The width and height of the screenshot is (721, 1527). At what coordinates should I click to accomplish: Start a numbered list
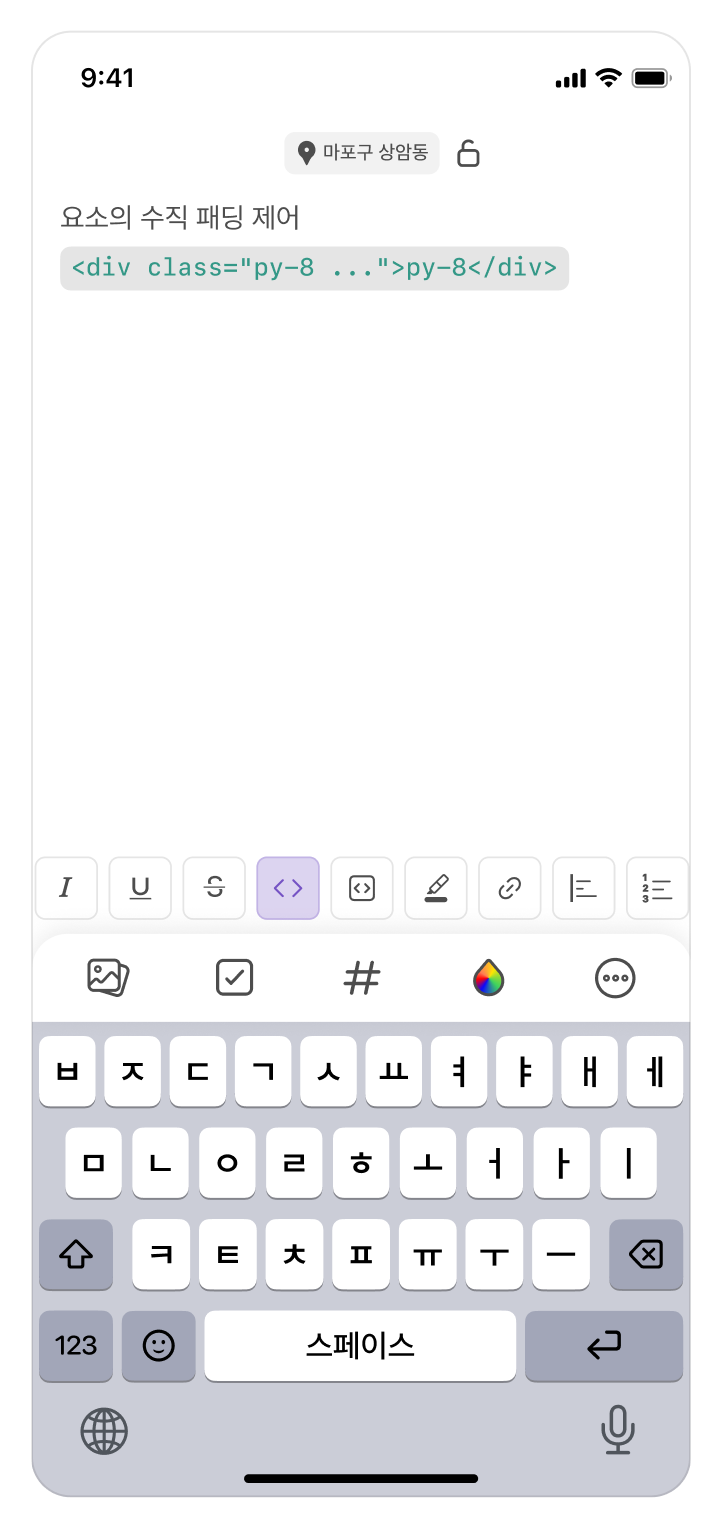click(657, 888)
